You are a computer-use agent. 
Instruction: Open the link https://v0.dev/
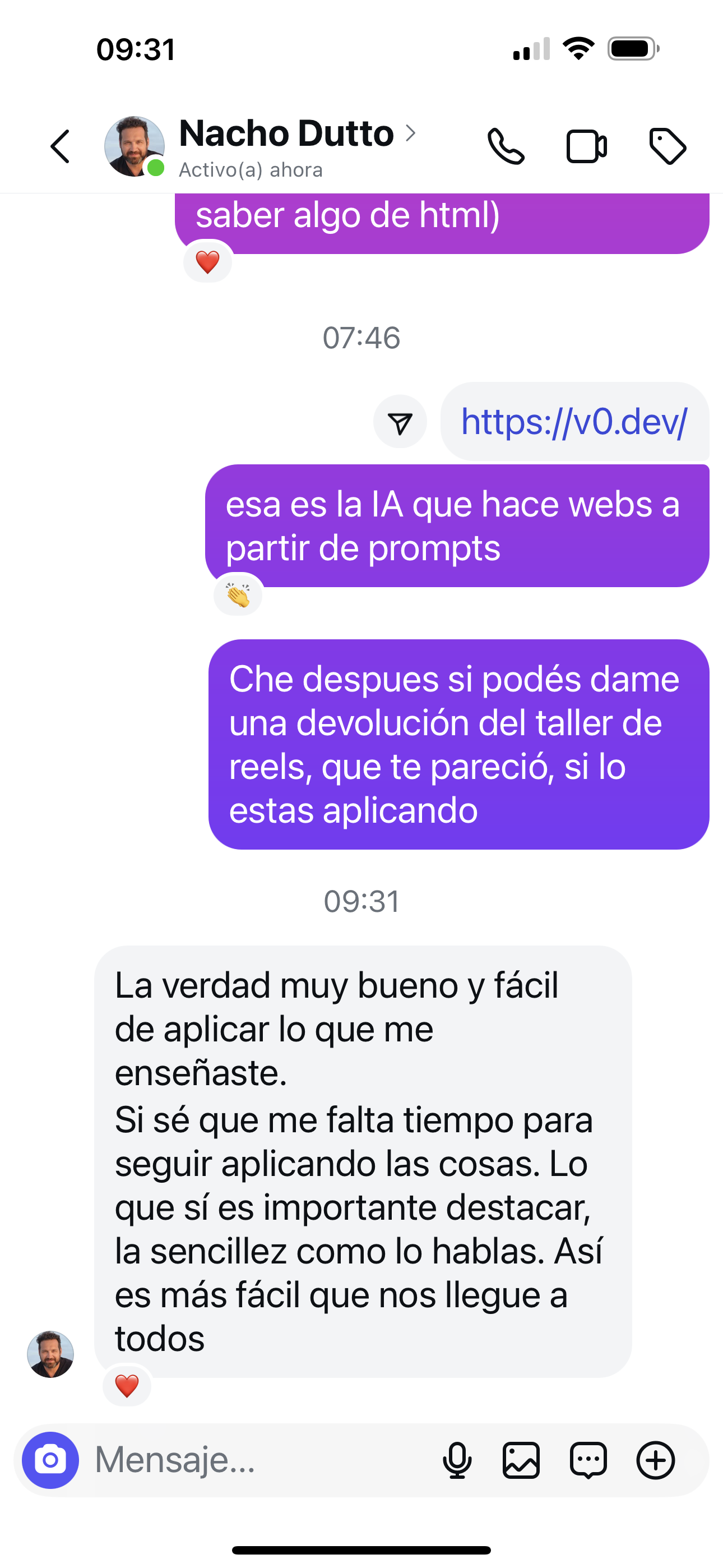[574, 422]
